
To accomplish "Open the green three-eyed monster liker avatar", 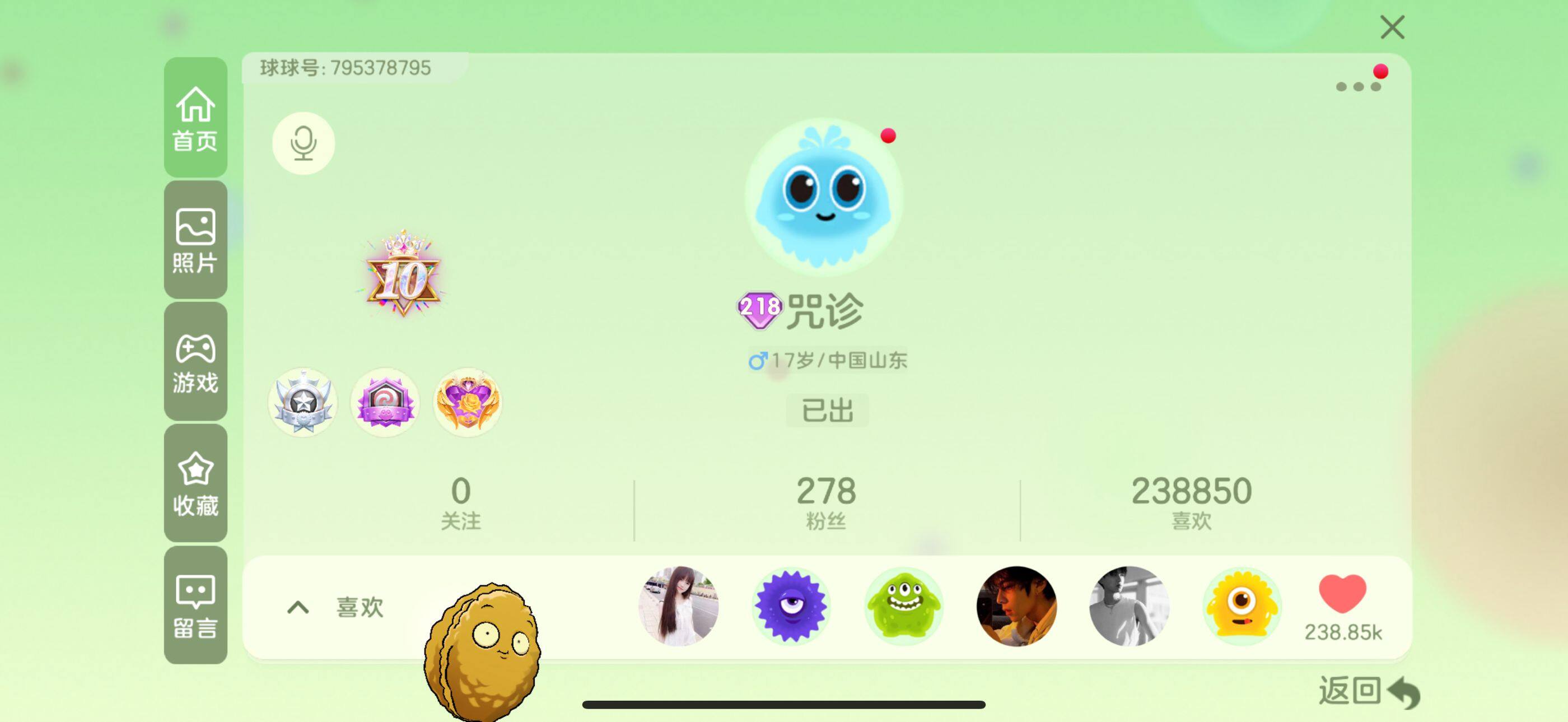I will point(903,606).
